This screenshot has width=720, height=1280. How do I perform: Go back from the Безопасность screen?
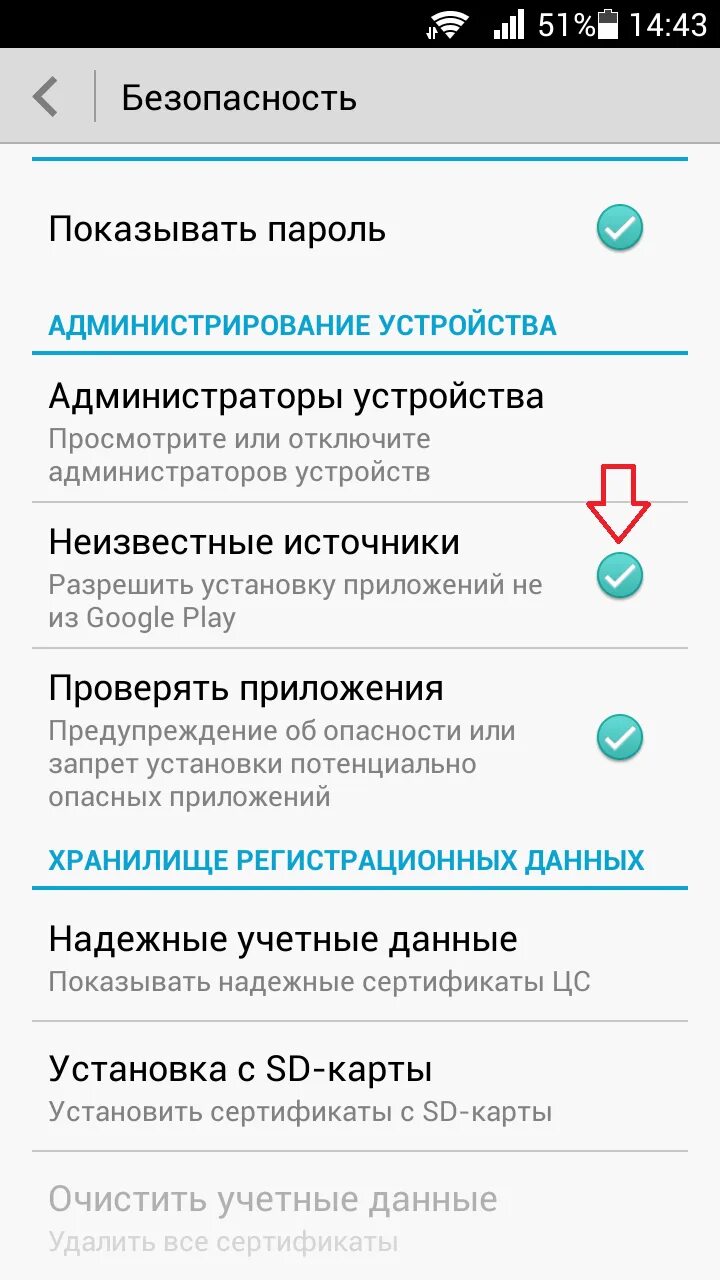coord(46,98)
